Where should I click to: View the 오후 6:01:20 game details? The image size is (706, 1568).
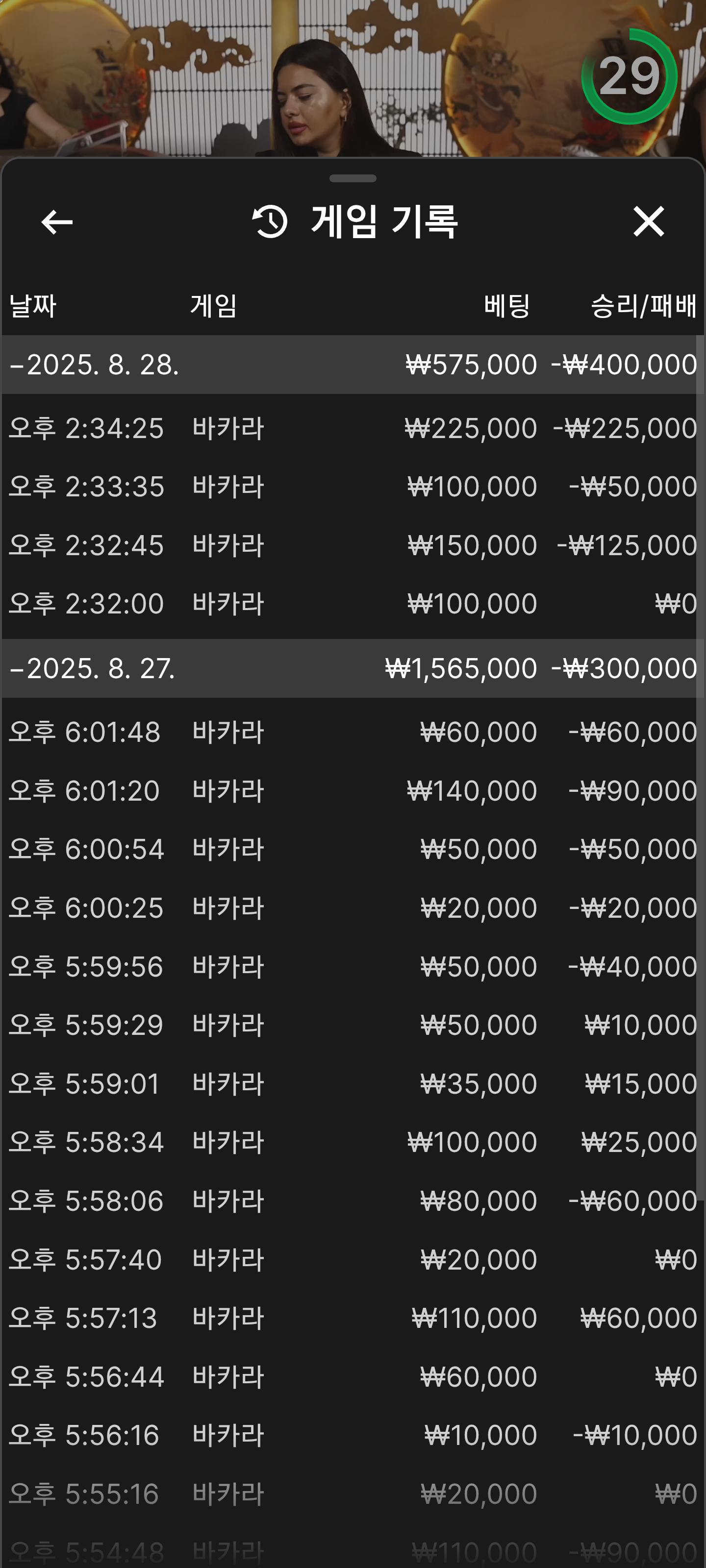(352, 791)
